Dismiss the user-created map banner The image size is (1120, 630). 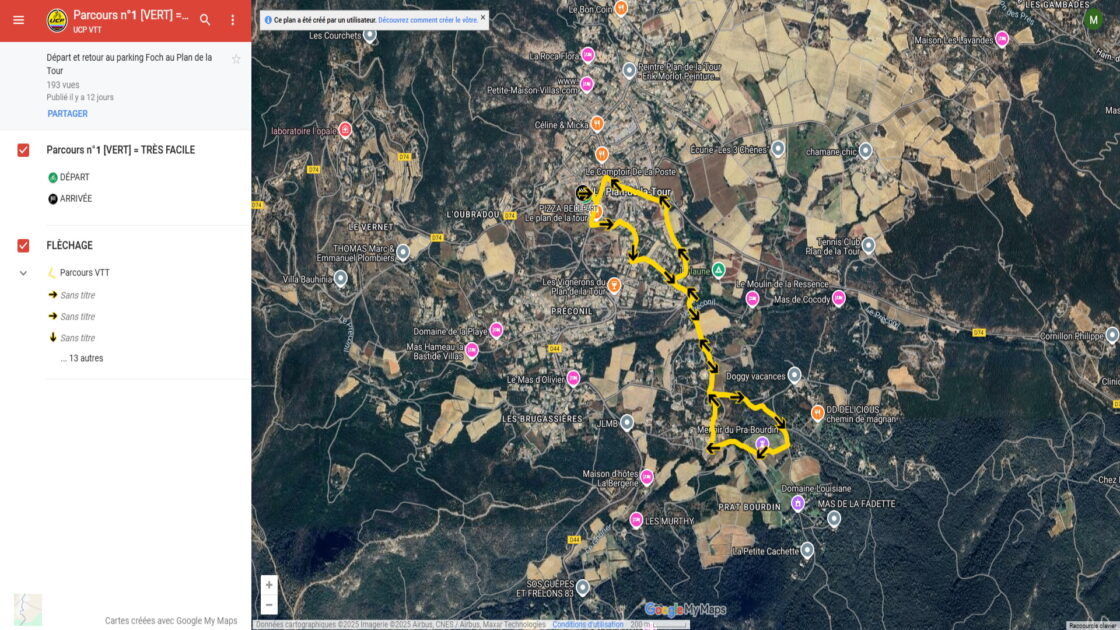coord(482,17)
